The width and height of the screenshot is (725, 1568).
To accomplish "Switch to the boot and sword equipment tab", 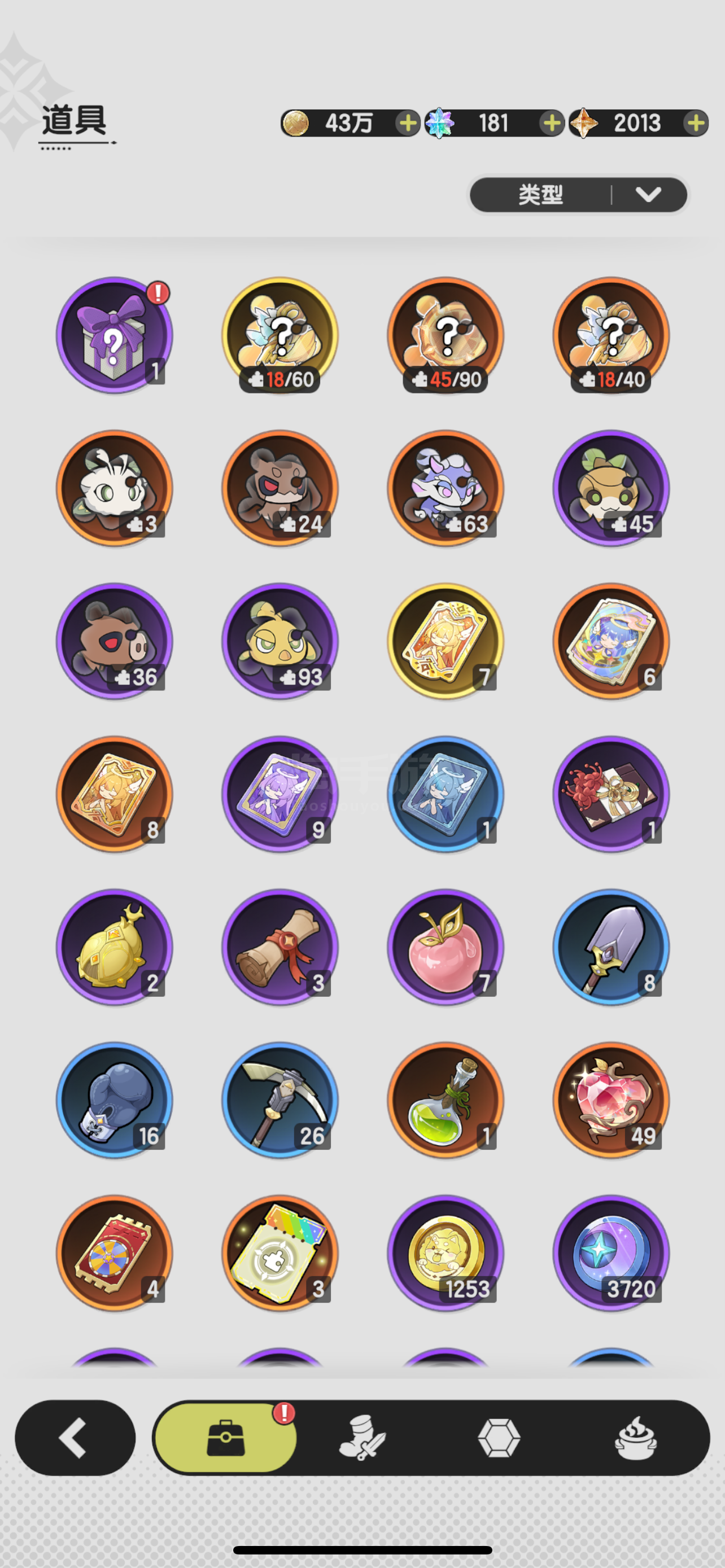I will point(362,1438).
